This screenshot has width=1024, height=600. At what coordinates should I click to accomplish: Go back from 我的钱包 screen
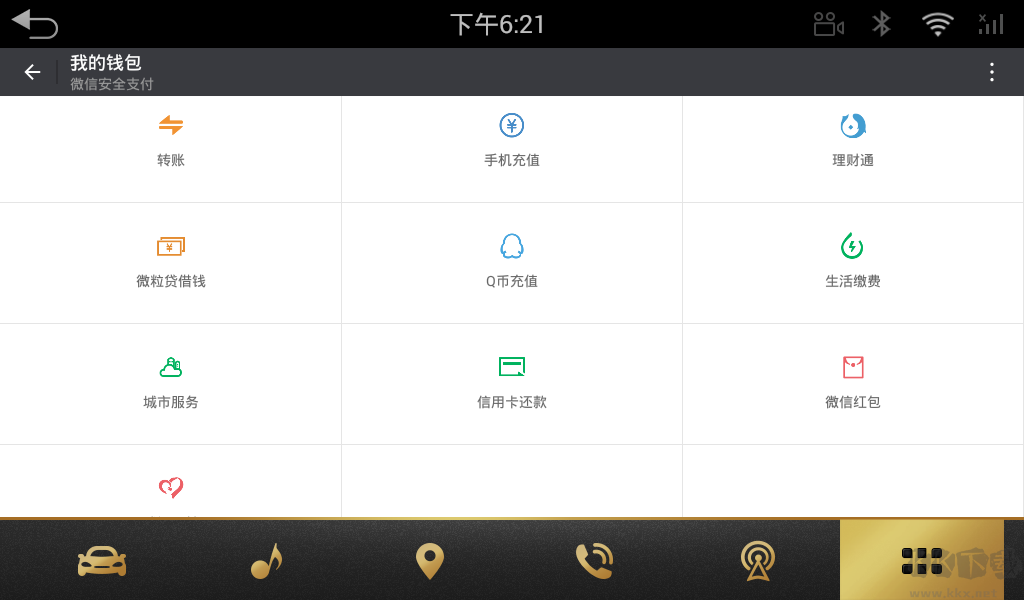(32, 72)
